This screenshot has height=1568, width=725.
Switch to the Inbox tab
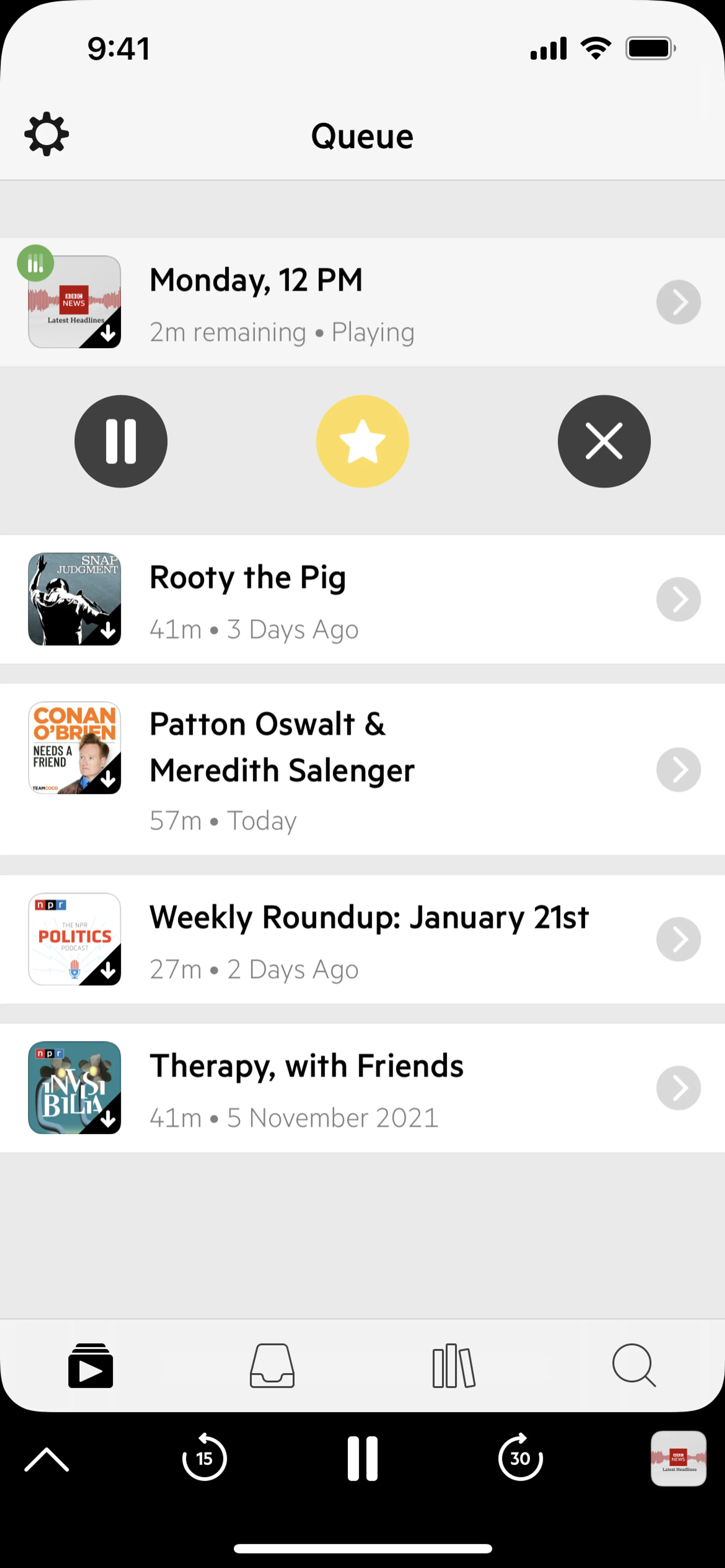pos(272,1366)
